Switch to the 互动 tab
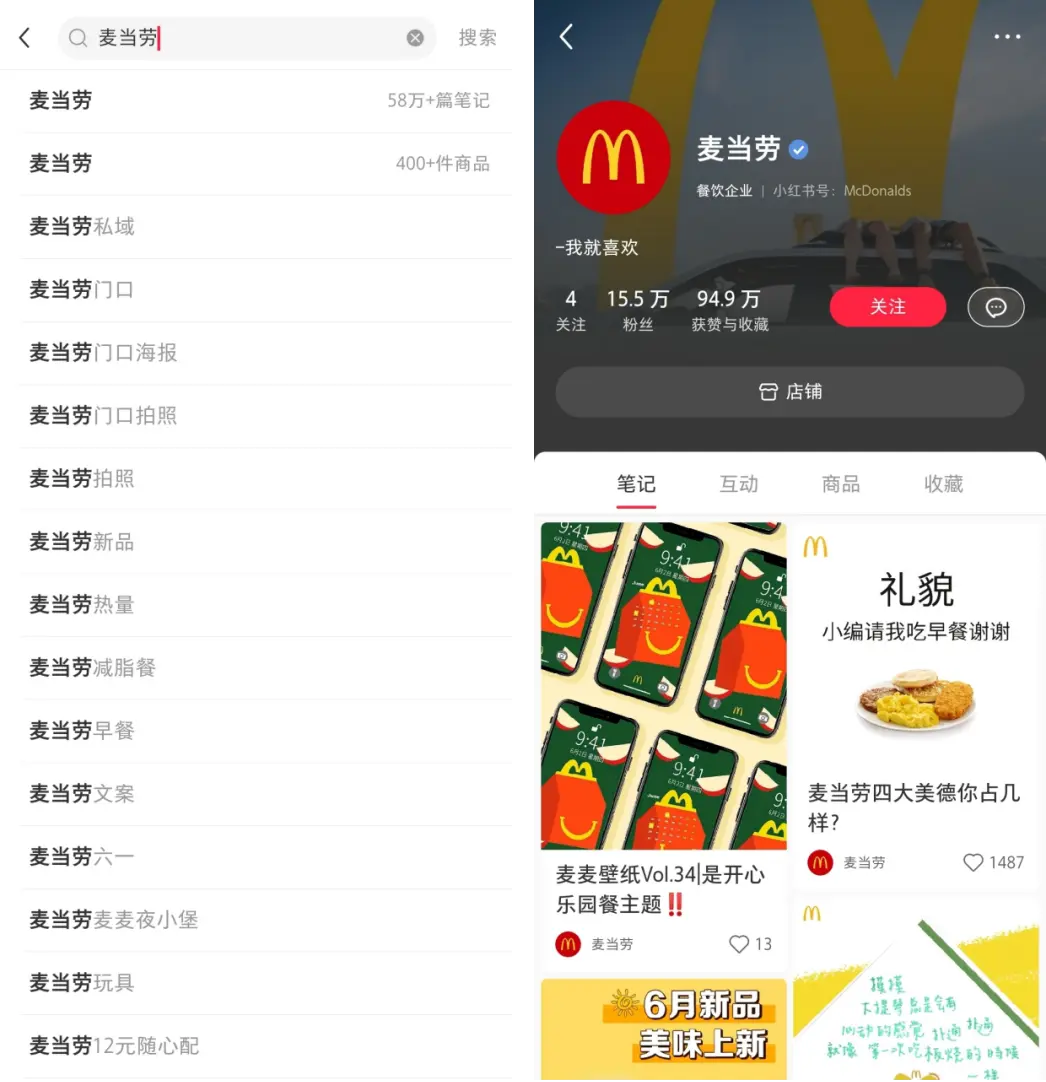 739,484
